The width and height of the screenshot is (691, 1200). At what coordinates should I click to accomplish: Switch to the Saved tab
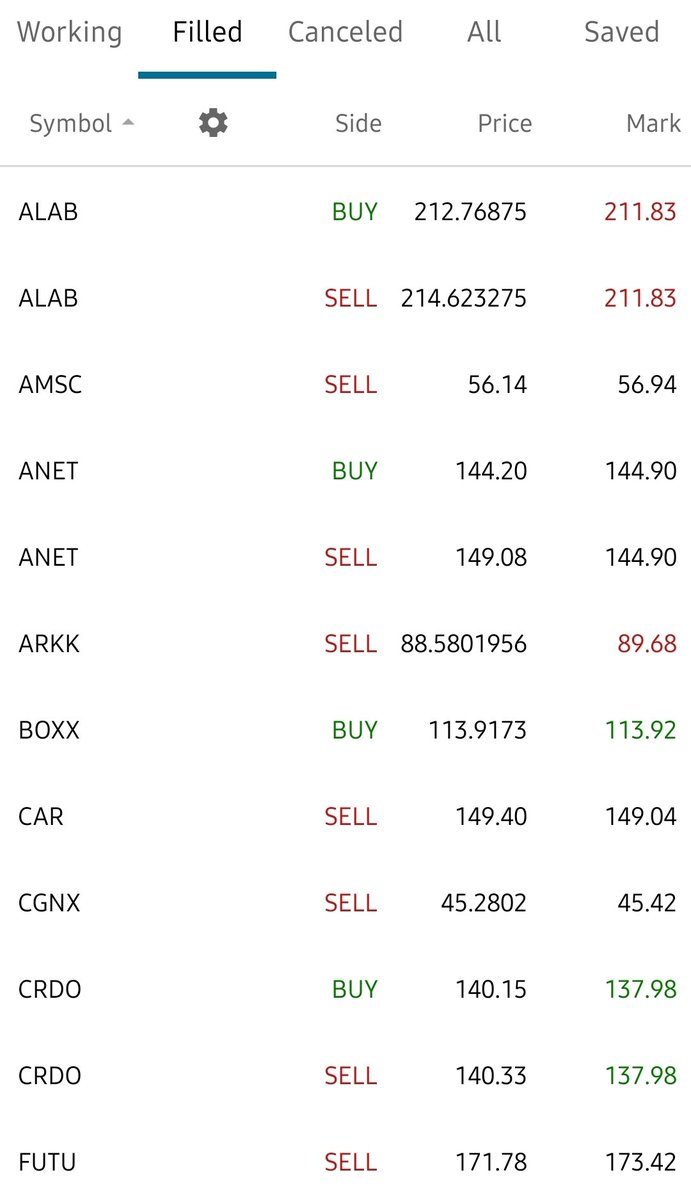click(621, 32)
